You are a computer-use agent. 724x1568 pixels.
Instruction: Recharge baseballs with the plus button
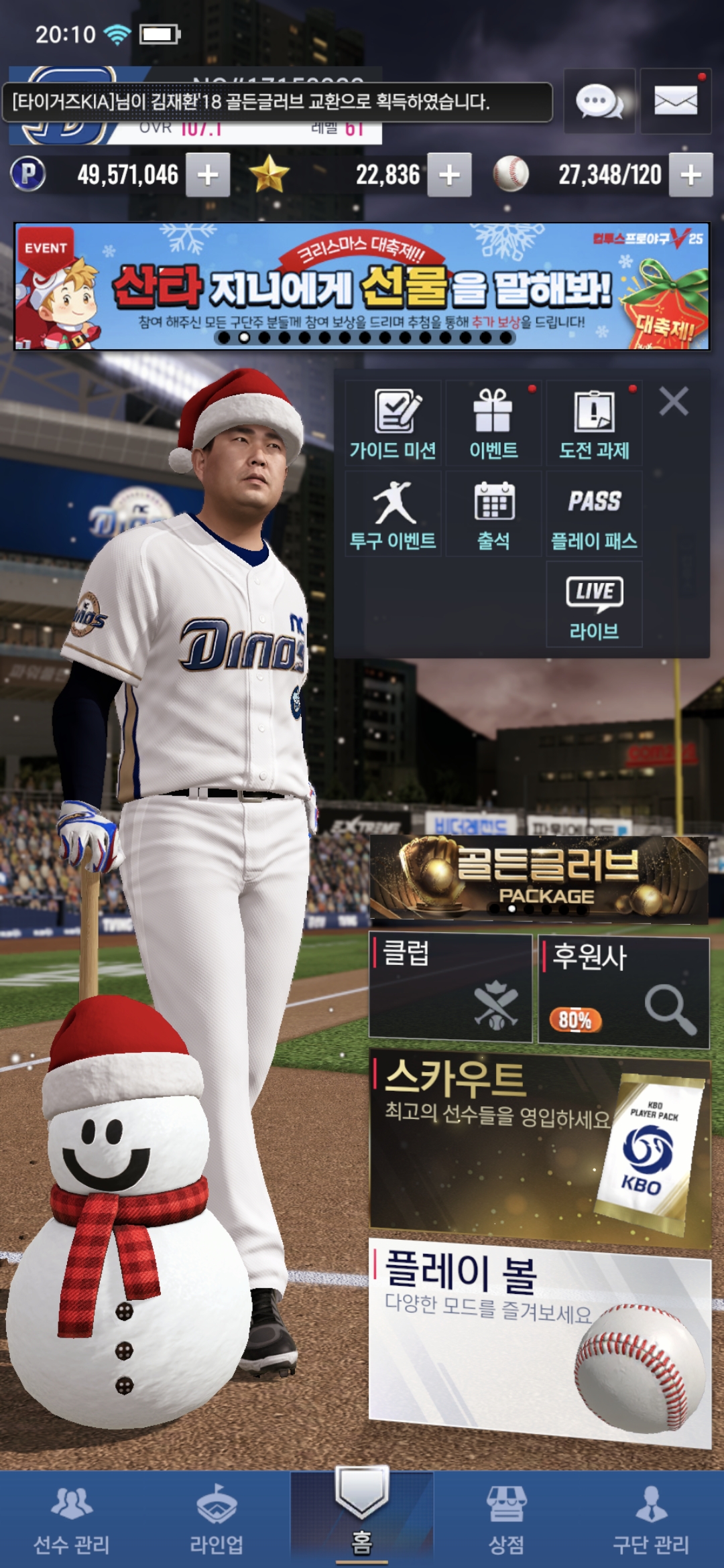[x=690, y=175]
